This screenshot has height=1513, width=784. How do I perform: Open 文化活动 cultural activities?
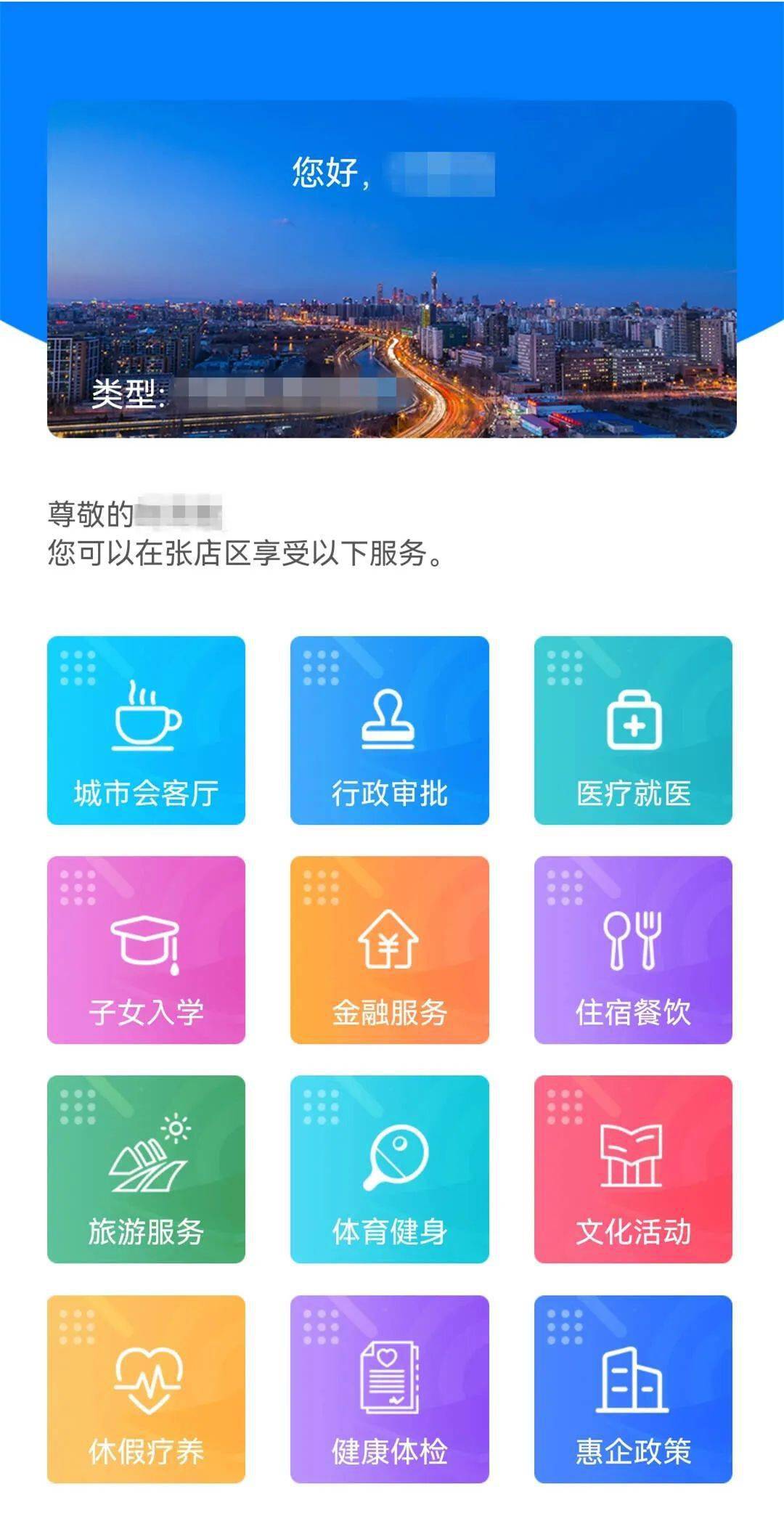(x=633, y=1169)
